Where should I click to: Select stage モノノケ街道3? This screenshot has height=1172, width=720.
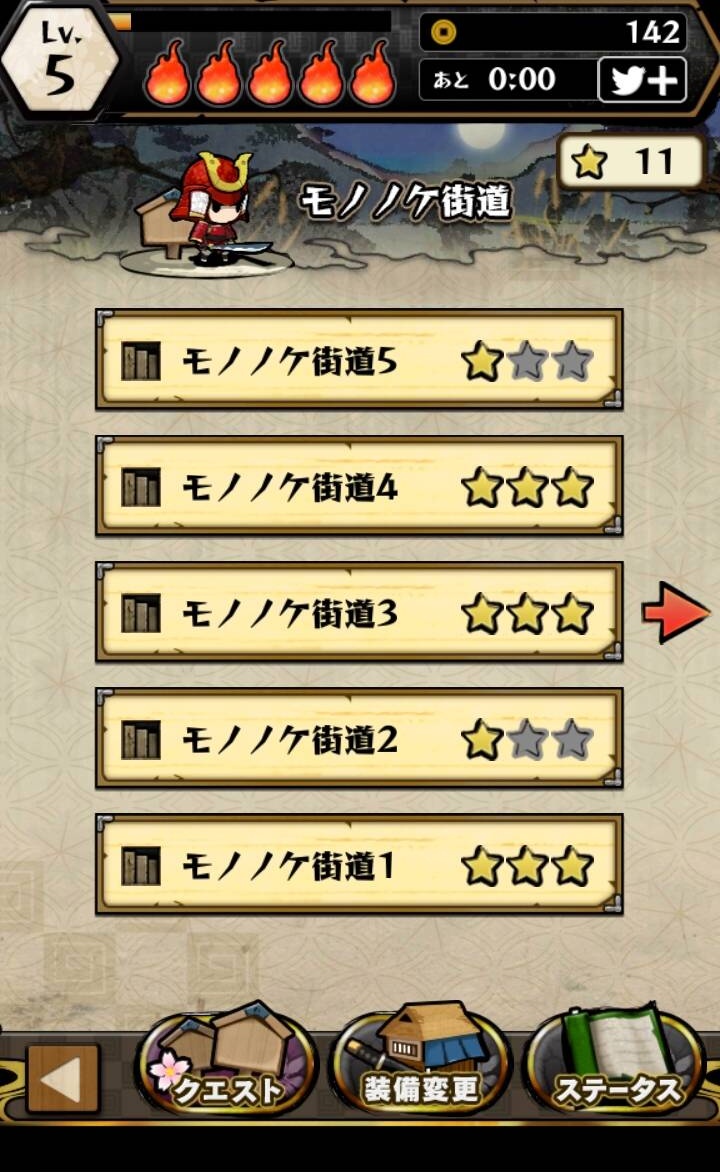[359, 612]
